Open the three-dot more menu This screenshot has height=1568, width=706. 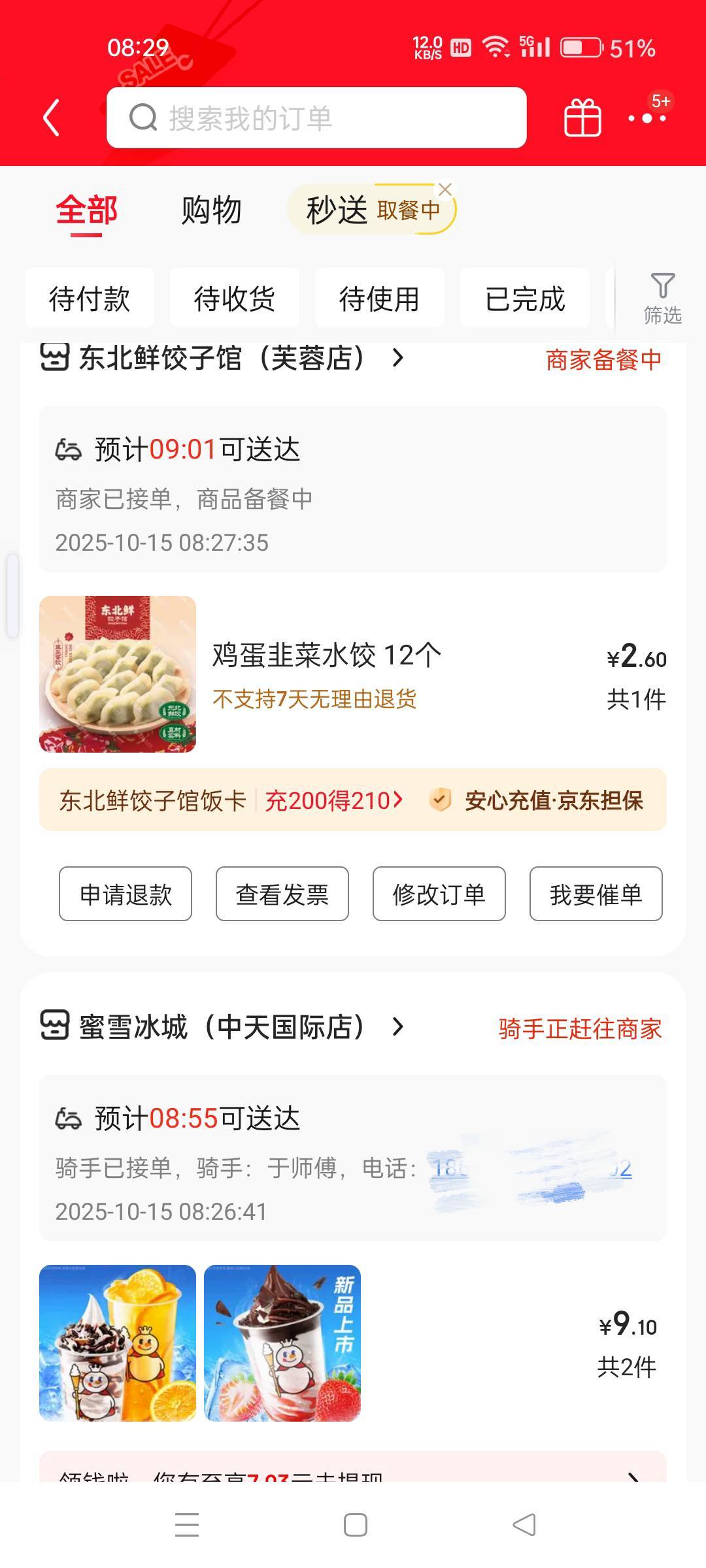coord(647,118)
